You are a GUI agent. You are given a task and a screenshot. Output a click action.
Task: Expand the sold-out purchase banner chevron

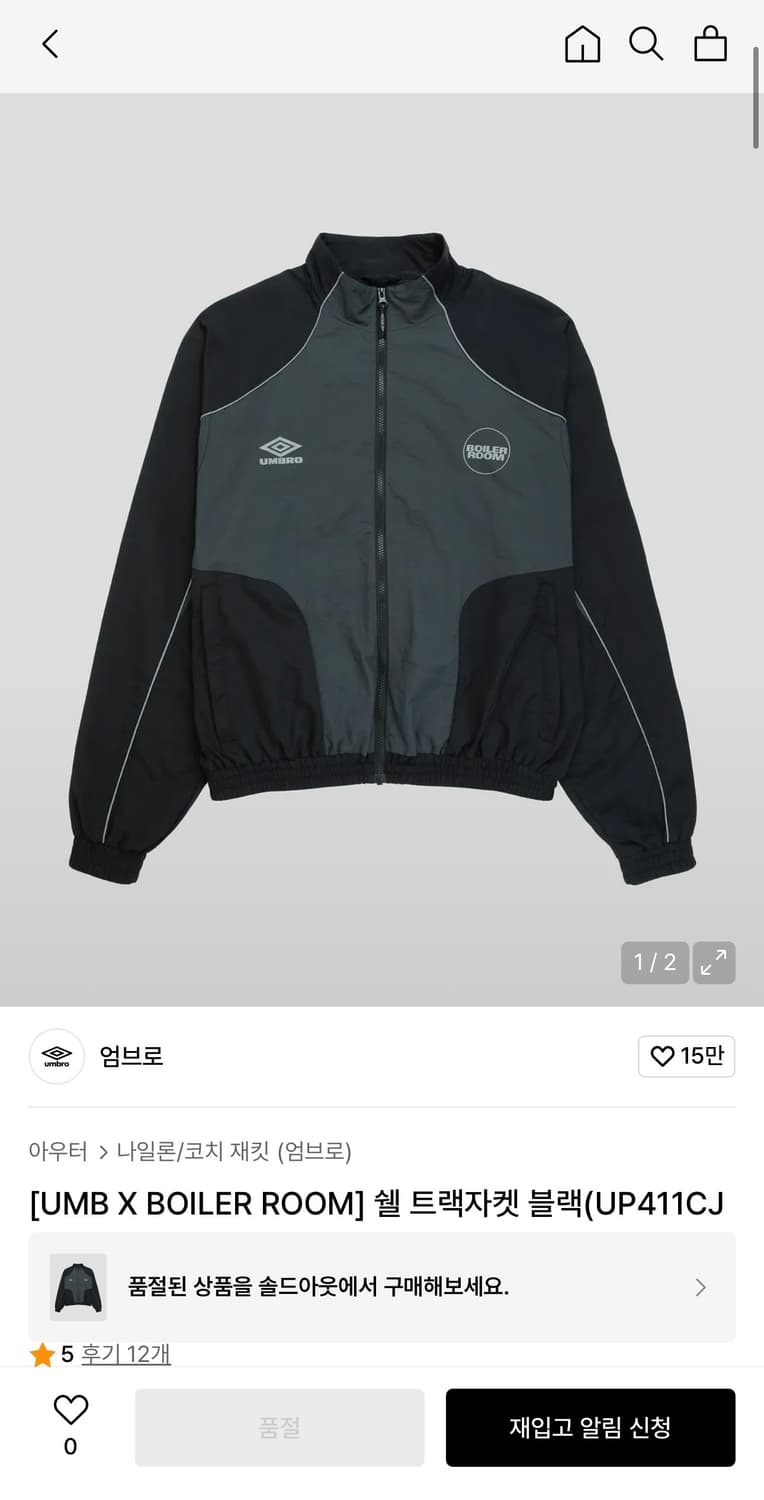(699, 1287)
